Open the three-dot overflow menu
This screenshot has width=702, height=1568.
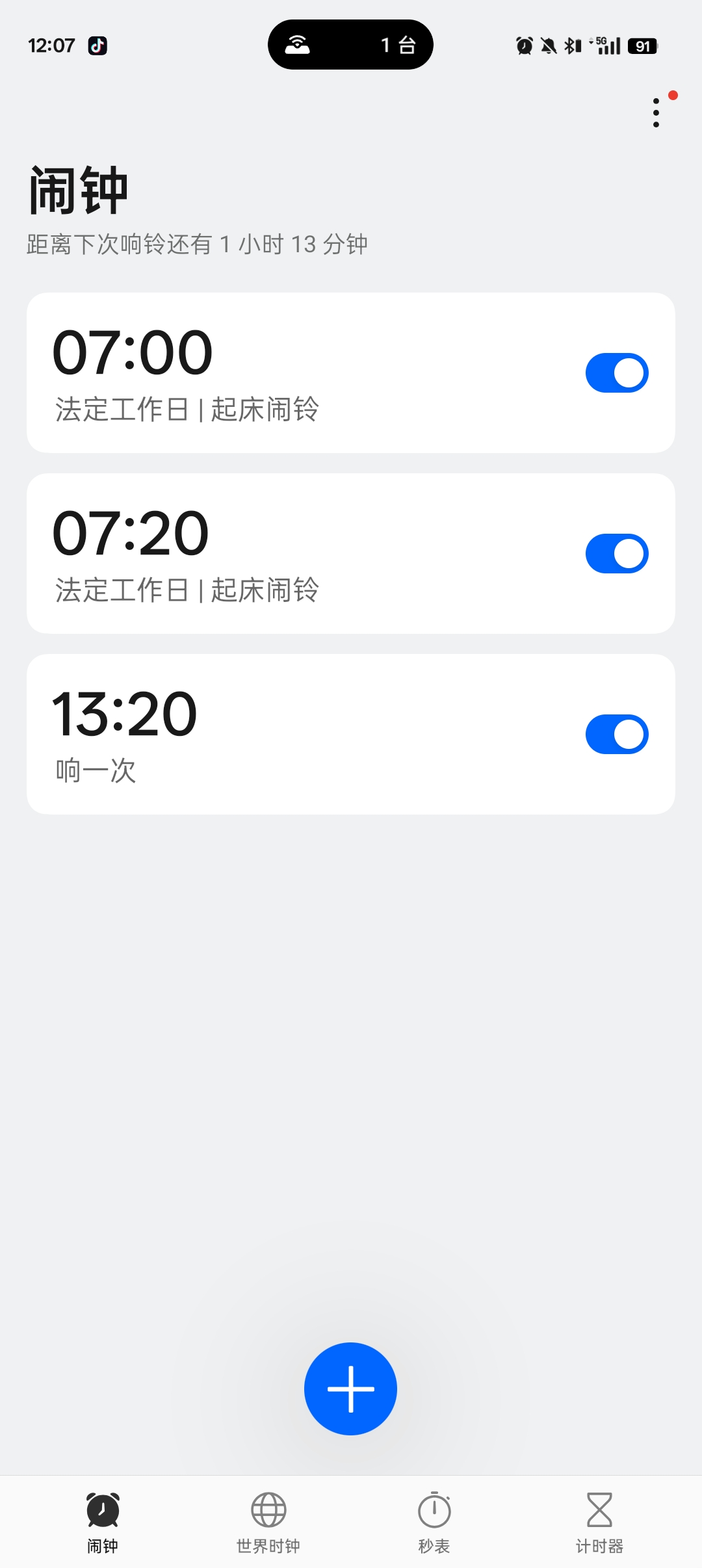pyautogui.click(x=656, y=113)
